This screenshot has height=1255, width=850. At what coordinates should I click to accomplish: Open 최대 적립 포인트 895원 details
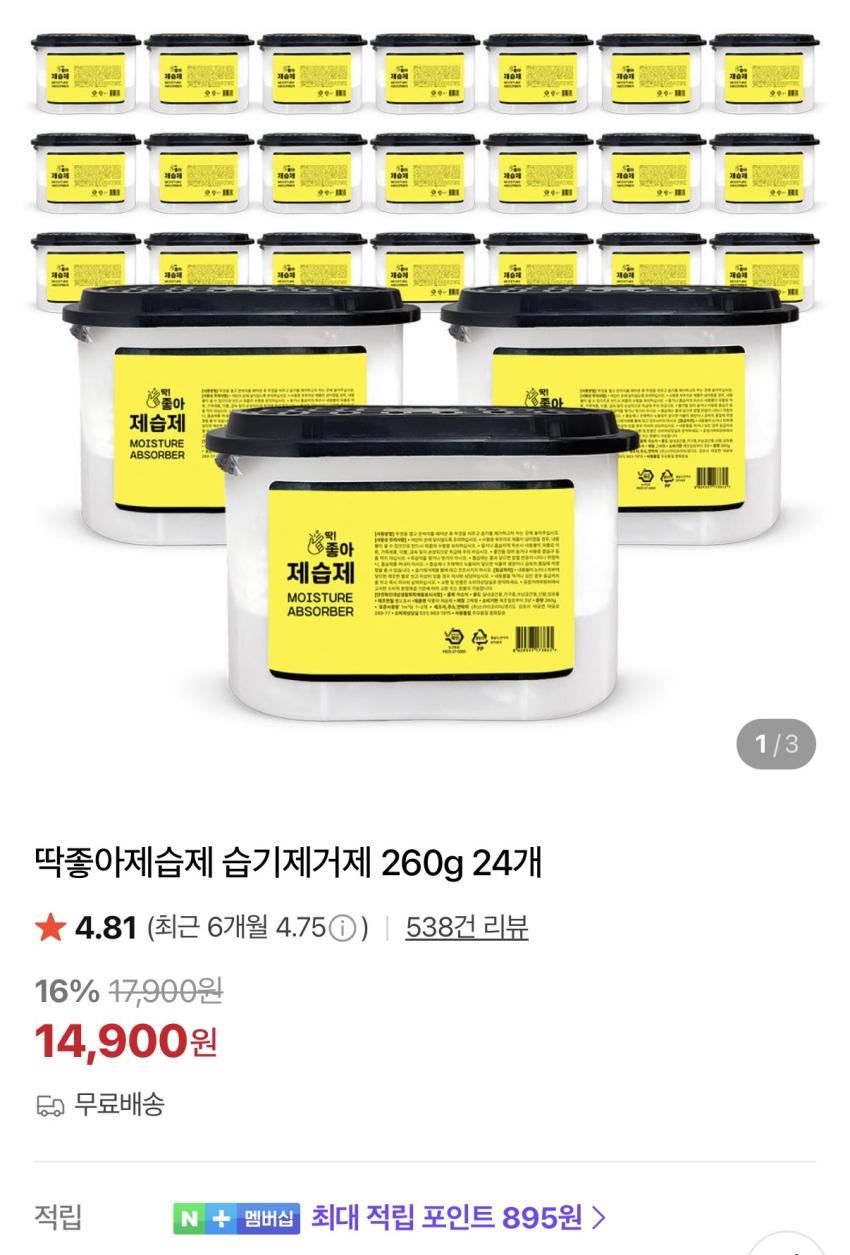tap(458, 1217)
